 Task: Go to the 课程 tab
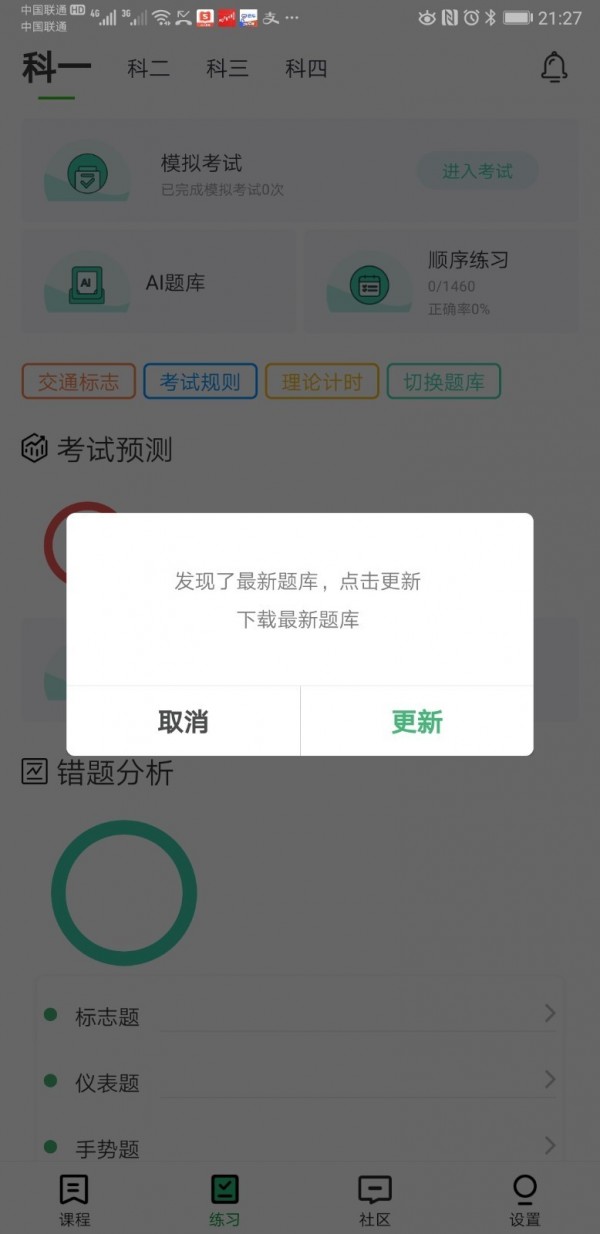click(x=74, y=1199)
